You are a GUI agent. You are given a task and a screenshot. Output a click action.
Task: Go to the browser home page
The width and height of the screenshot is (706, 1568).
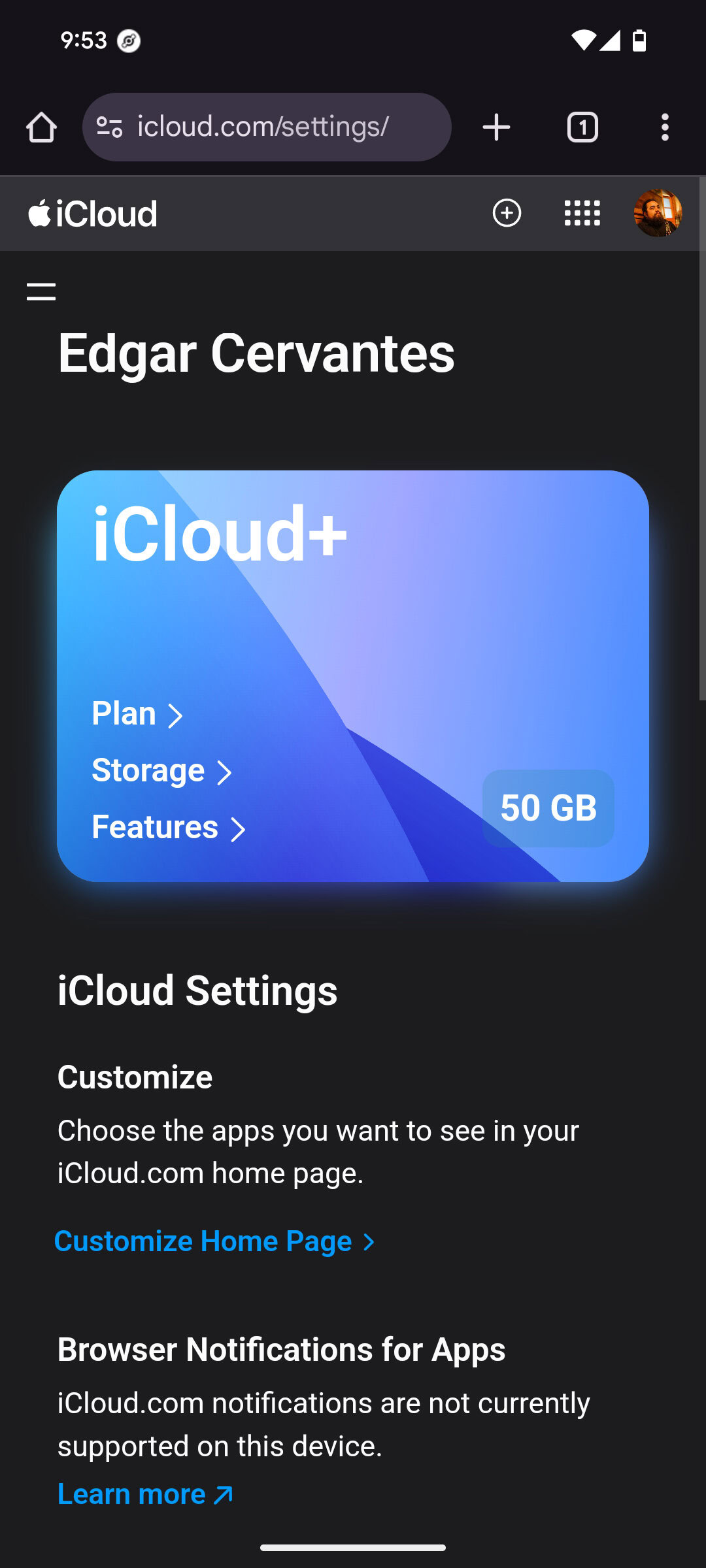(41, 127)
